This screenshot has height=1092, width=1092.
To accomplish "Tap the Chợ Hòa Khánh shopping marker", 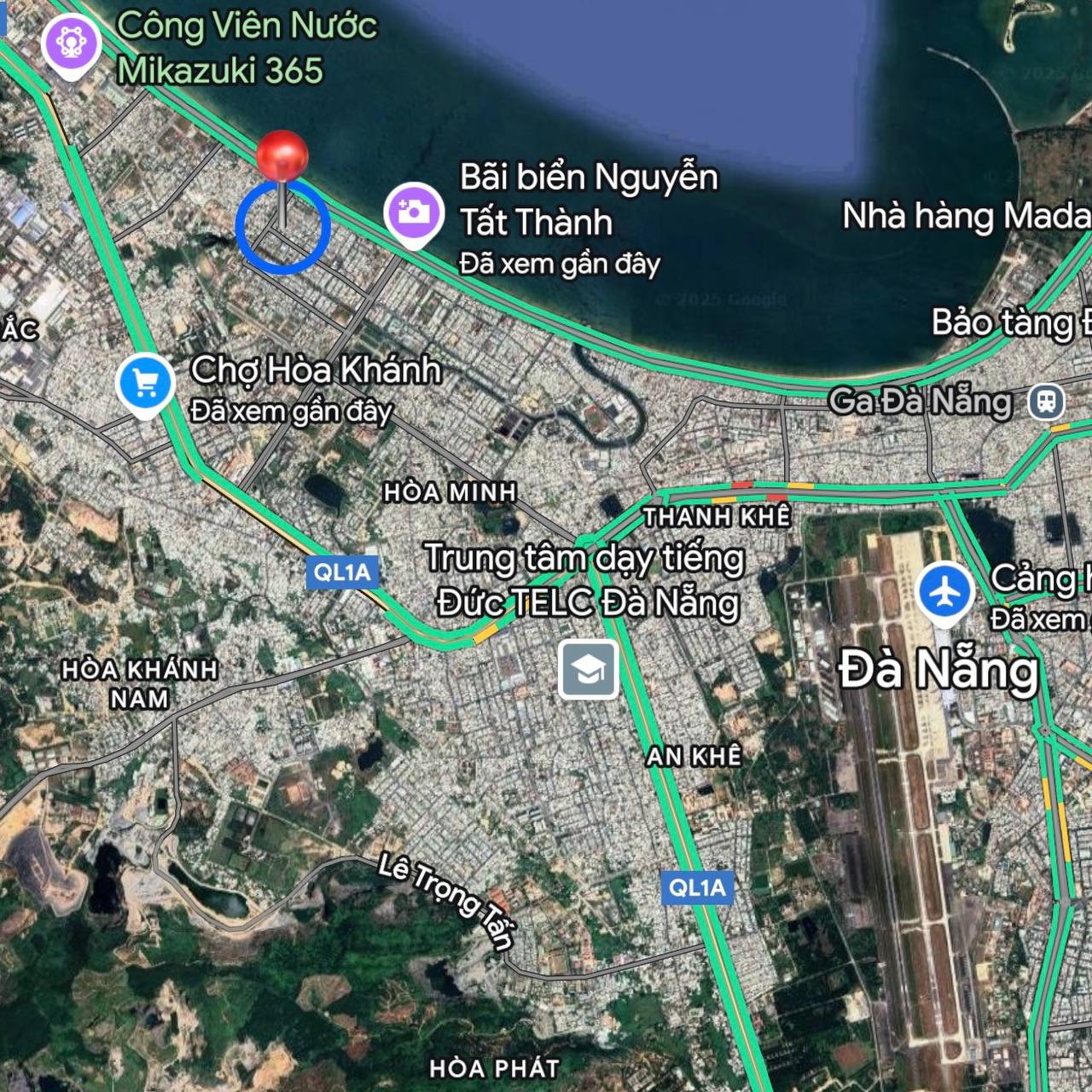I will tap(145, 384).
